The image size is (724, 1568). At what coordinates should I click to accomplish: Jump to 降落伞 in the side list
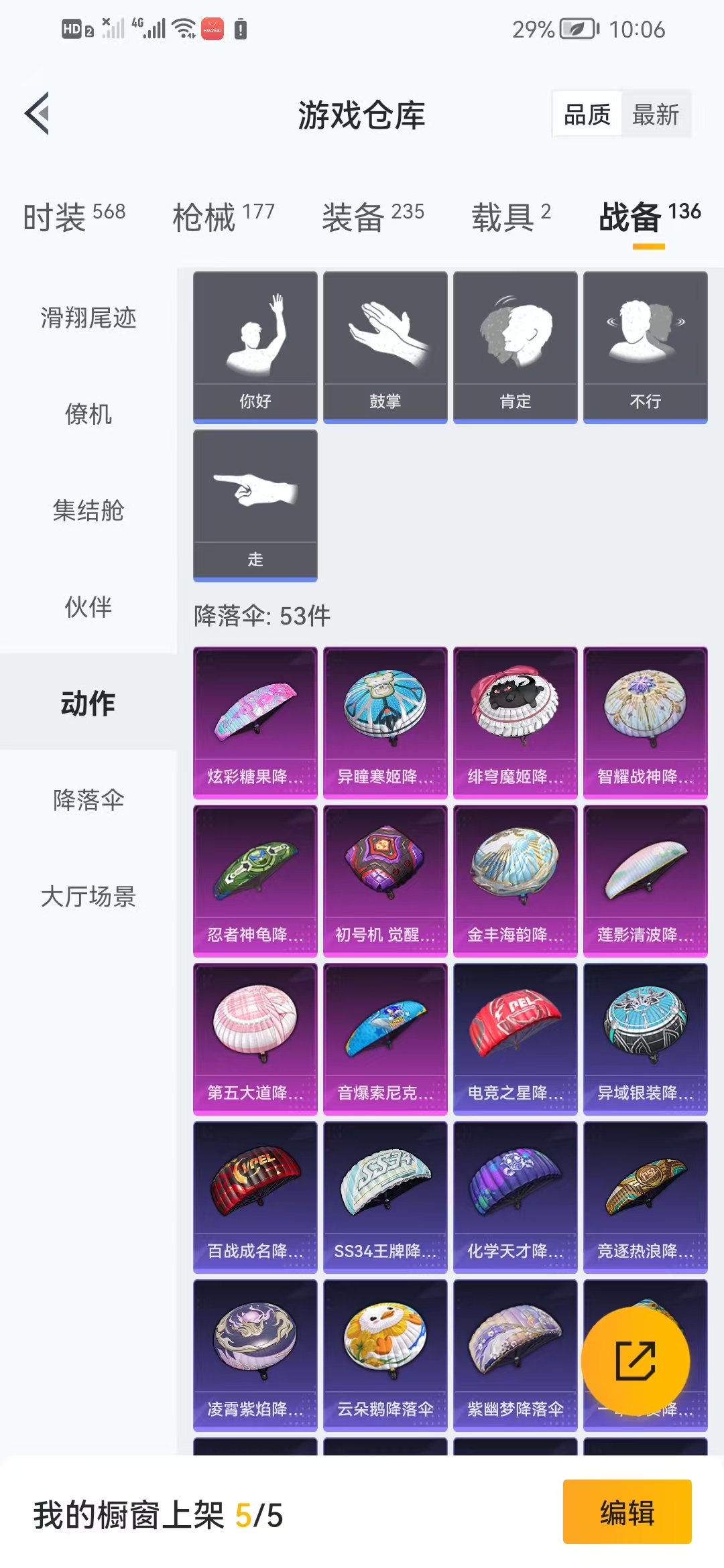coord(88,800)
